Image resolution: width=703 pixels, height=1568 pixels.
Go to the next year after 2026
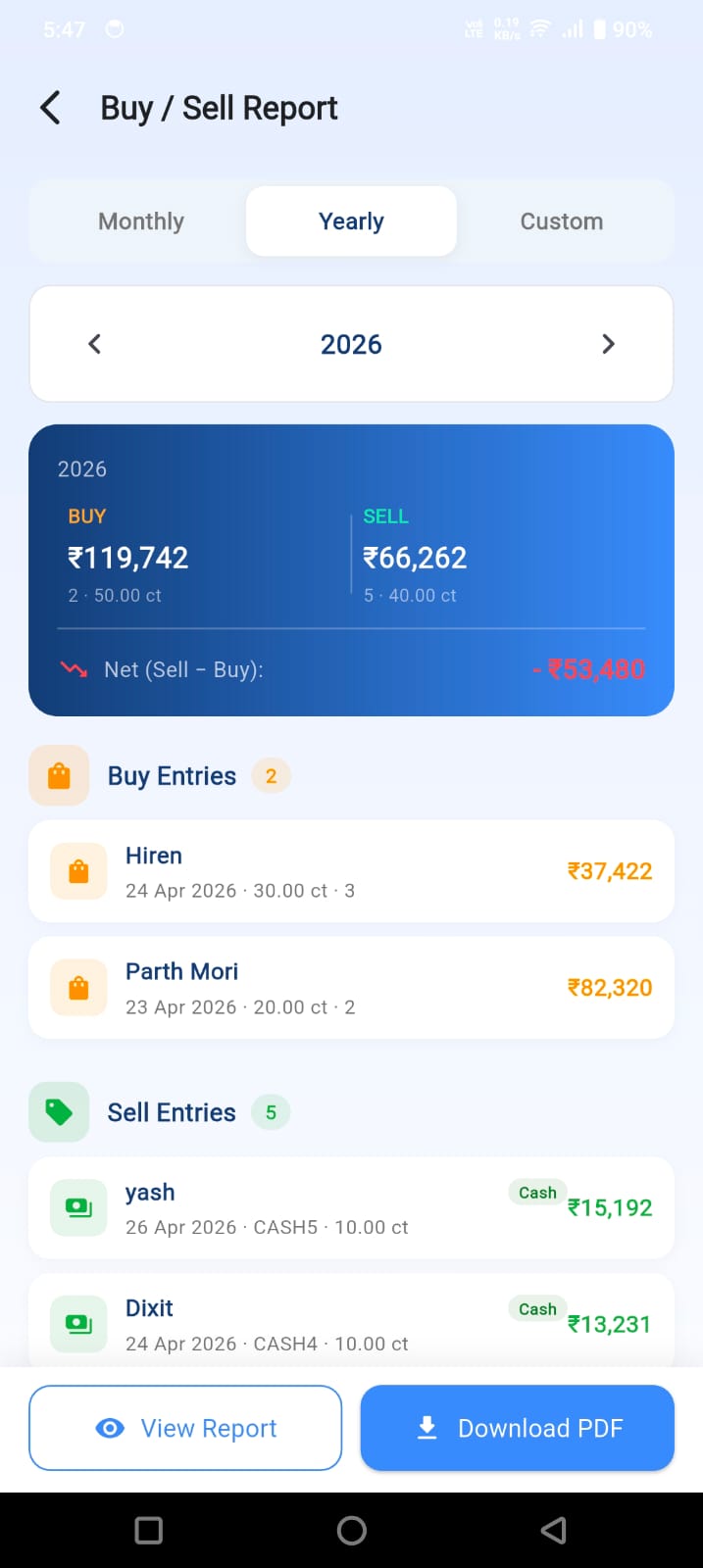pyautogui.click(x=608, y=344)
